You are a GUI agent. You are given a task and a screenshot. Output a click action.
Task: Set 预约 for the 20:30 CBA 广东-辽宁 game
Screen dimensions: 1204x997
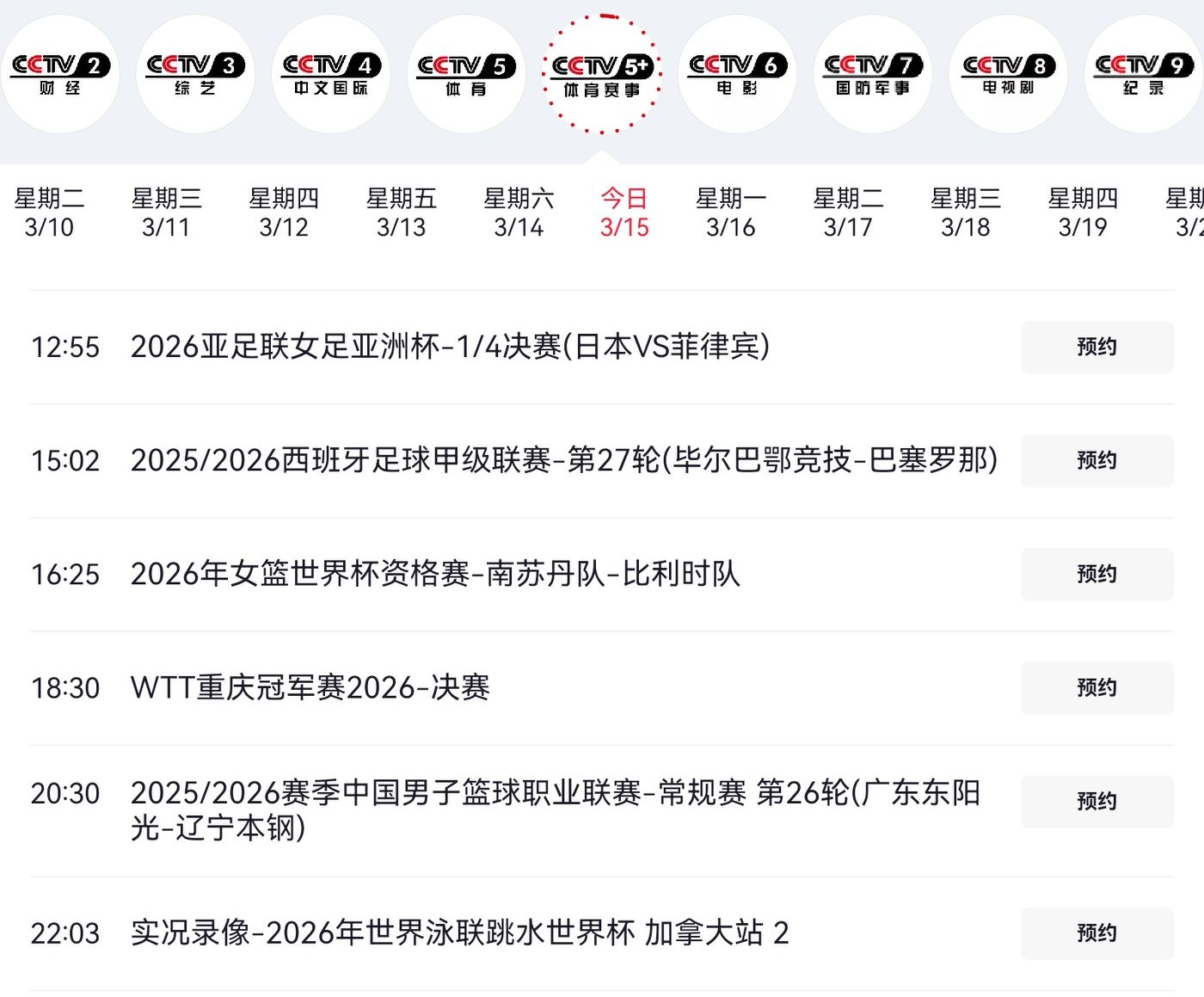pyautogui.click(x=1096, y=801)
